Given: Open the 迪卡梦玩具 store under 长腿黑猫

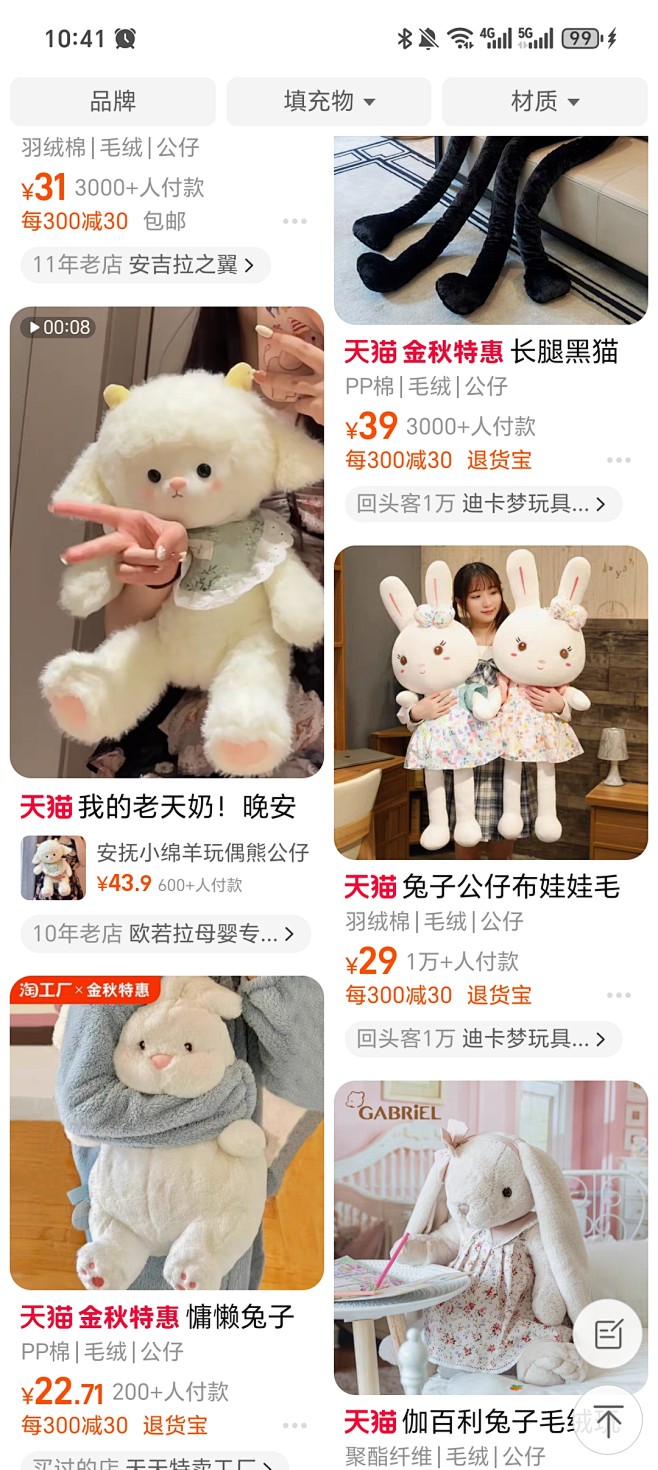Looking at the screenshot, I should coord(484,504).
